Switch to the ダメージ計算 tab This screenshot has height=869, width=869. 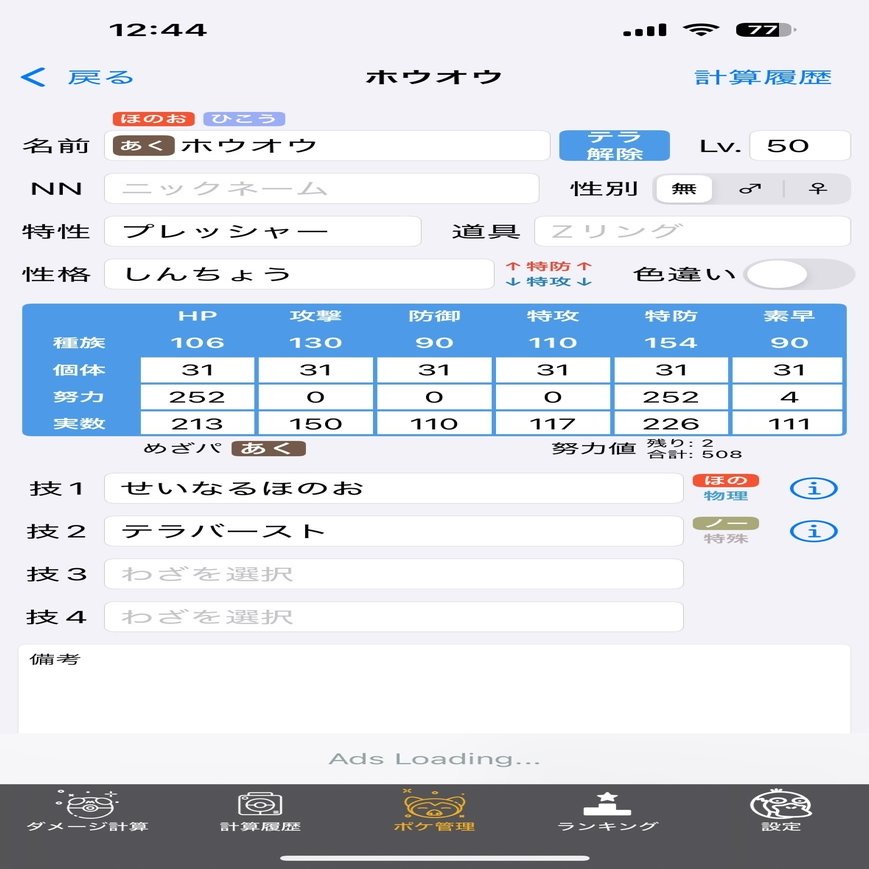[87, 810]
